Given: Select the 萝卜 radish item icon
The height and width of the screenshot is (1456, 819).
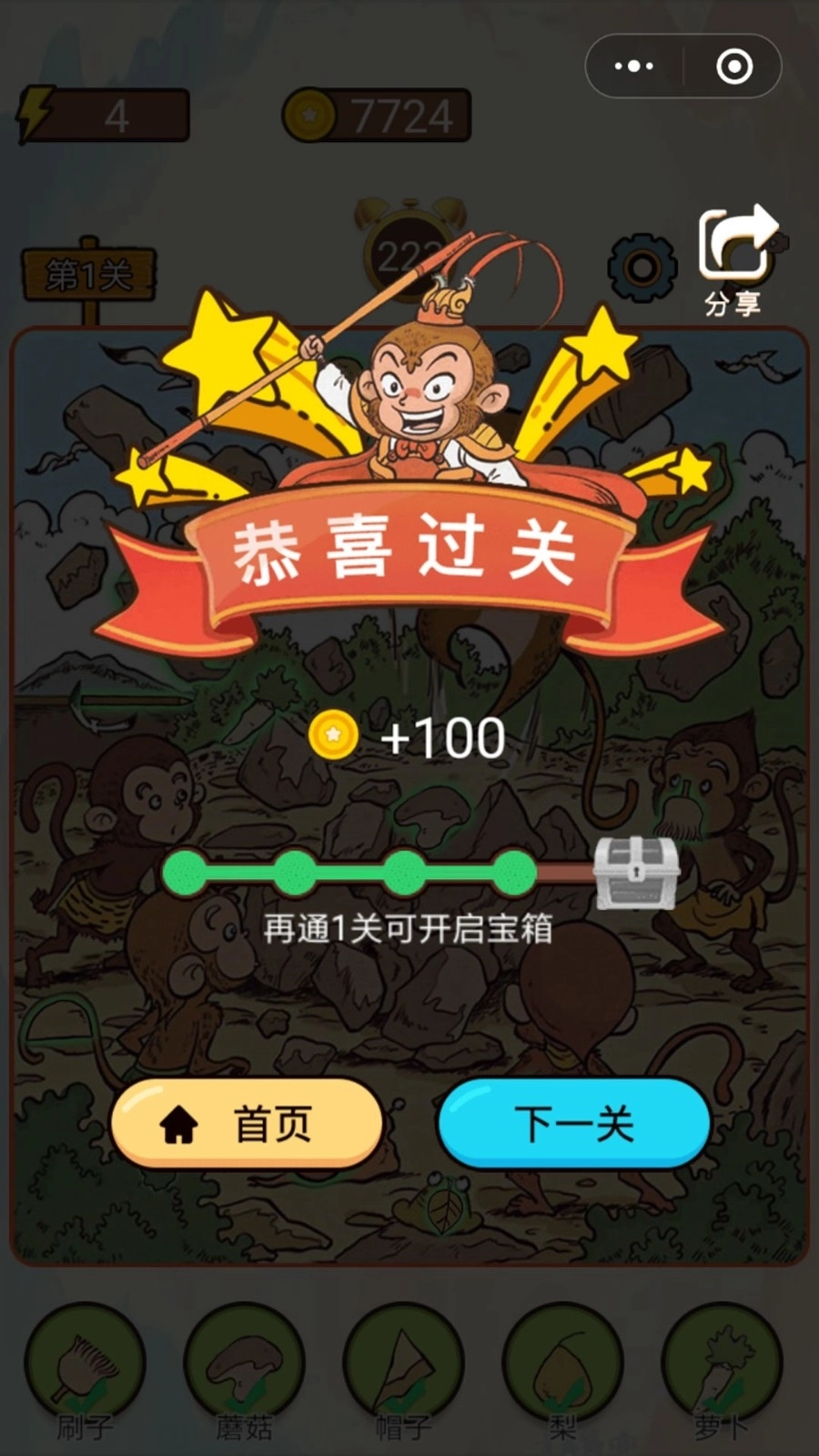Looking at the screenshot, I should (x=721, y=1361).
